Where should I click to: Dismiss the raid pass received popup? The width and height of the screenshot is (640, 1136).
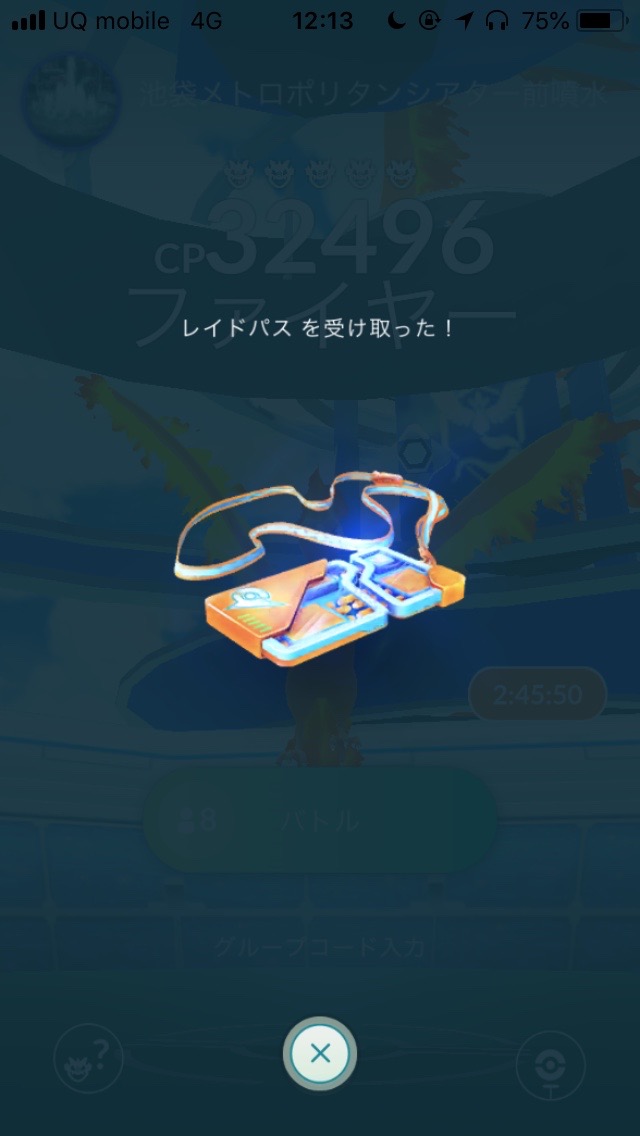point(320,1053)
